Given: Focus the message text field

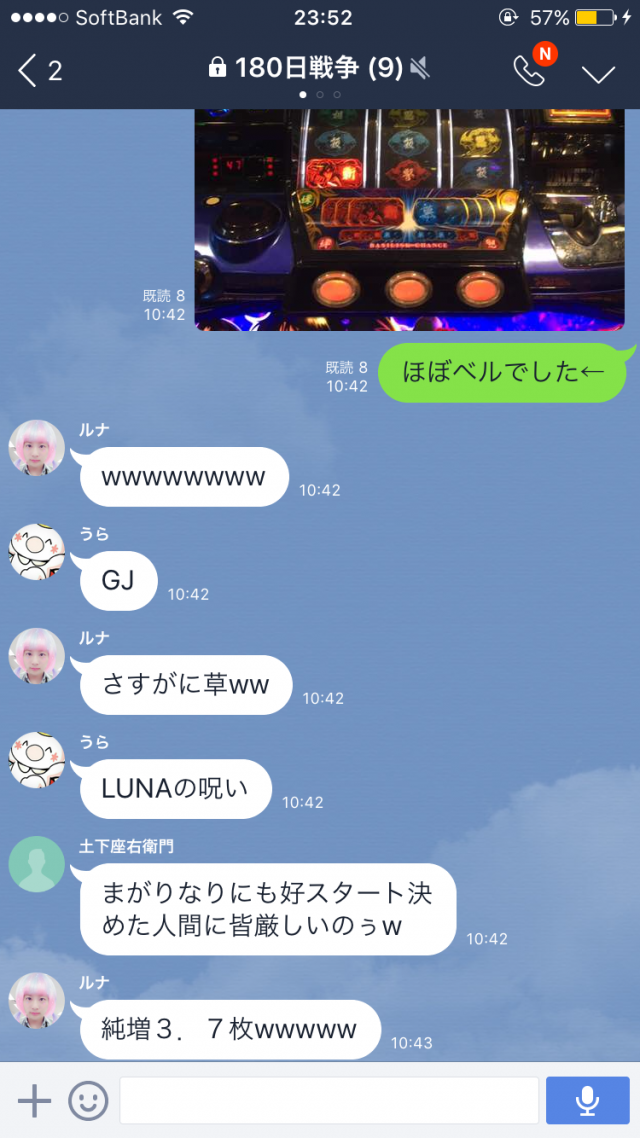Looking at the screenshot, I should pos(328,1101).
